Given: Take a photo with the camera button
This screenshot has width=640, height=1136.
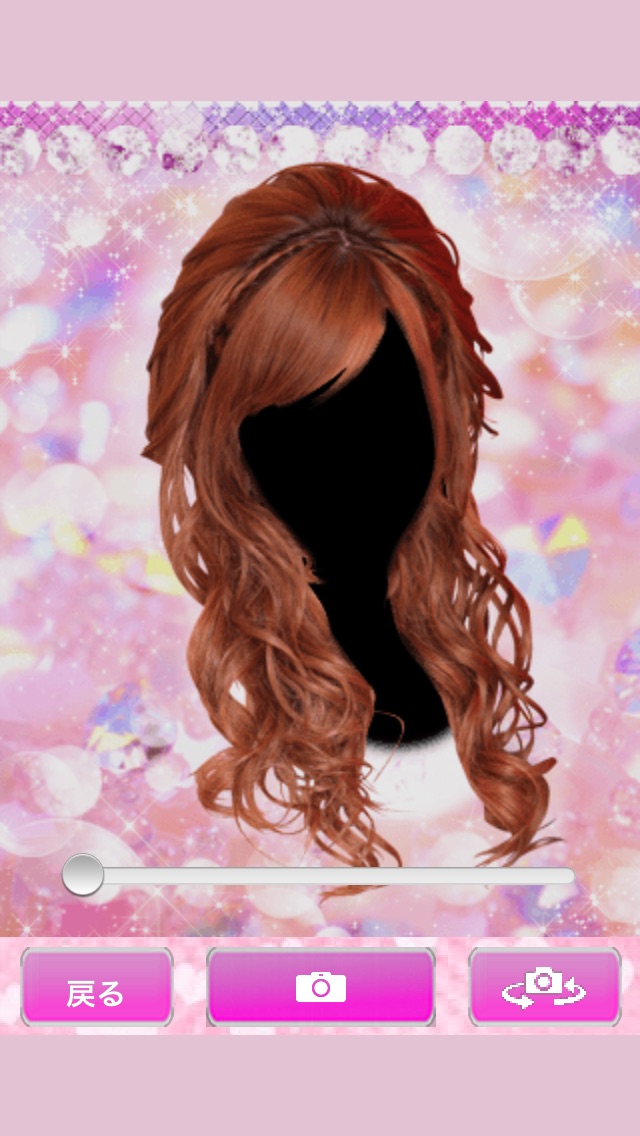Looking at the screenshot, I should [x=321, y=987].
